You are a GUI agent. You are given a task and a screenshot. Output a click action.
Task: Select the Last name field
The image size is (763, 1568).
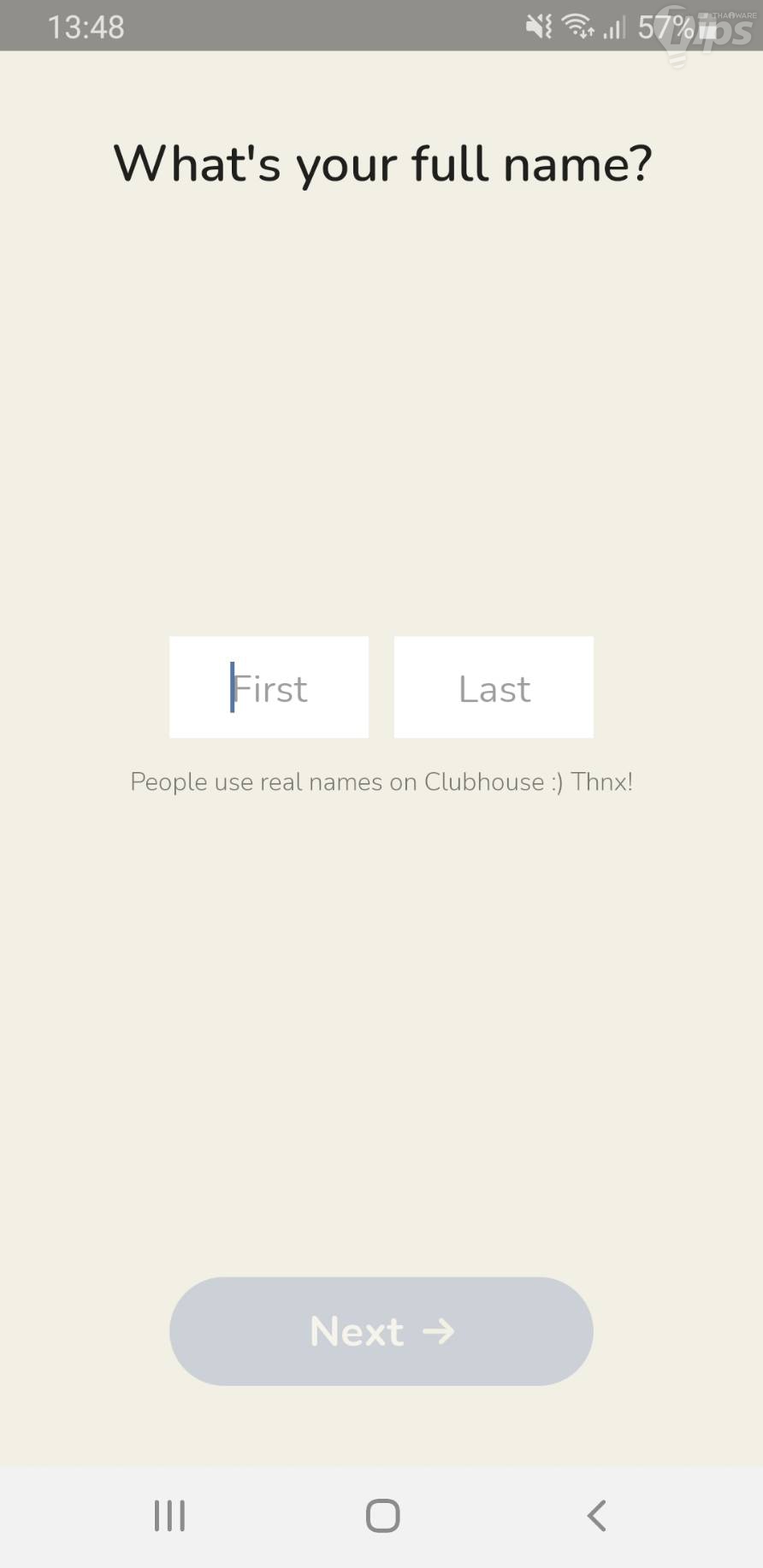pyautogui.click(x=494, y=687)
